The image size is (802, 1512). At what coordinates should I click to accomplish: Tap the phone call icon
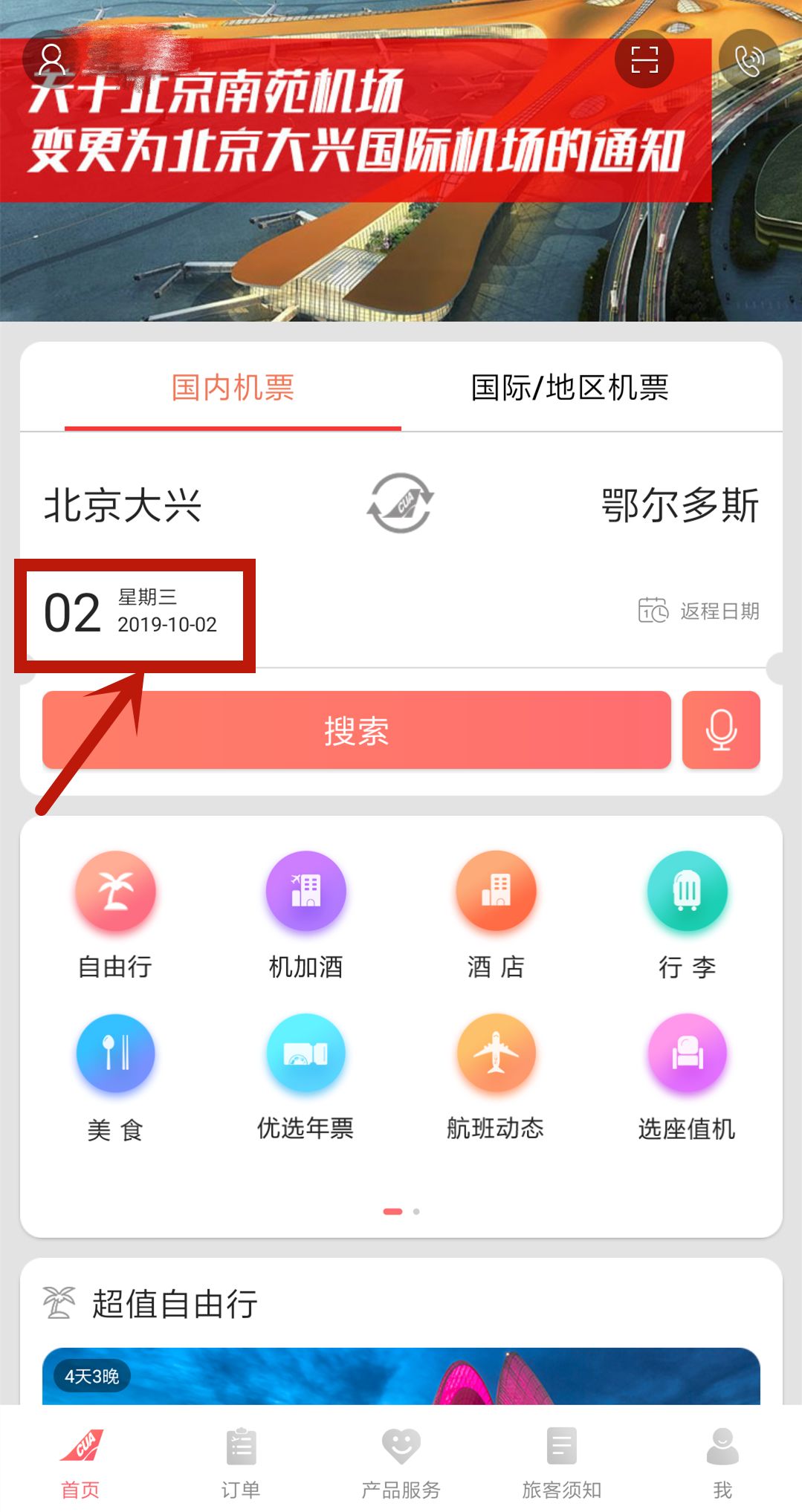[749, 59]
